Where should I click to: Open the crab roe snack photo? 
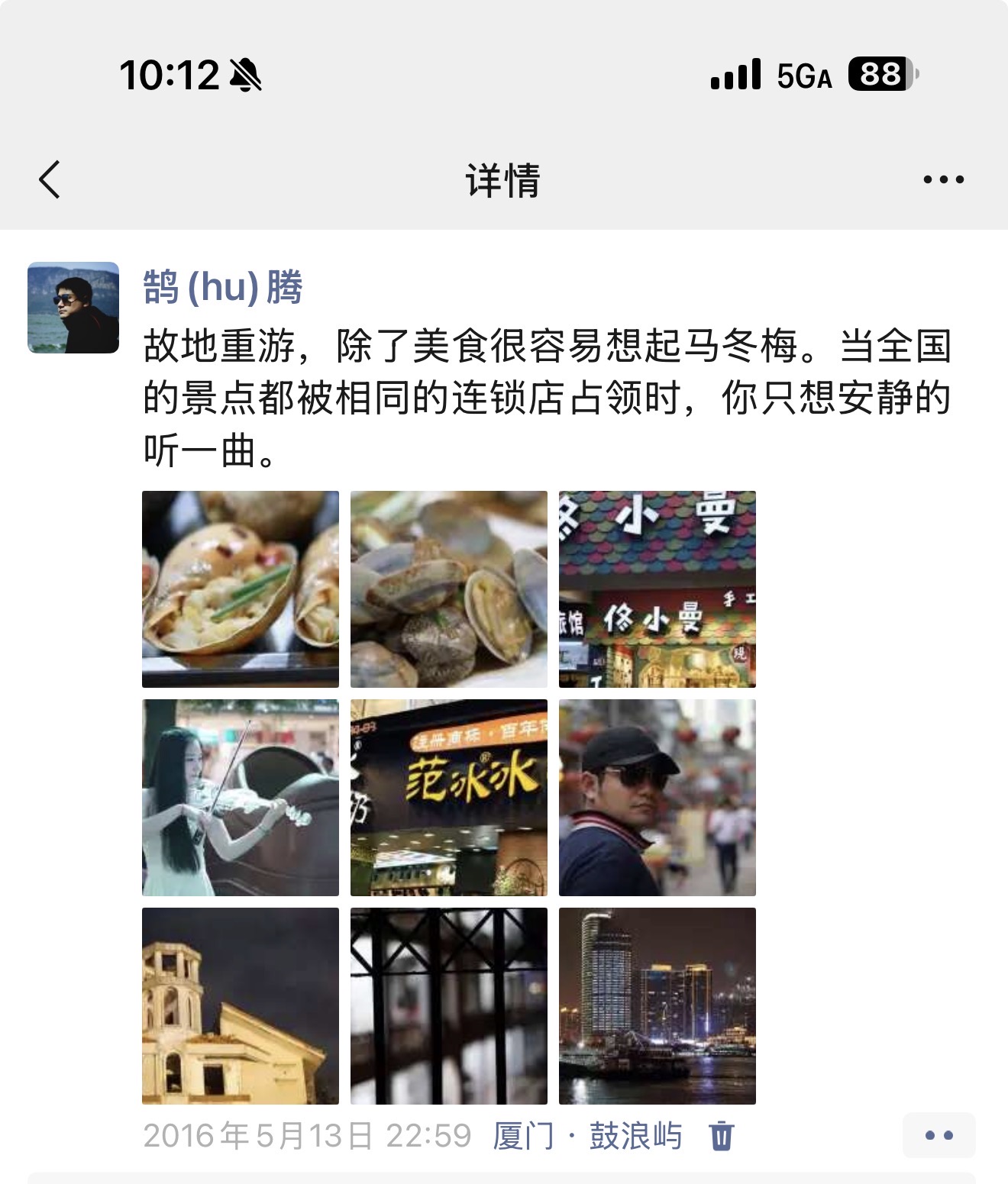tap(240, 588)
